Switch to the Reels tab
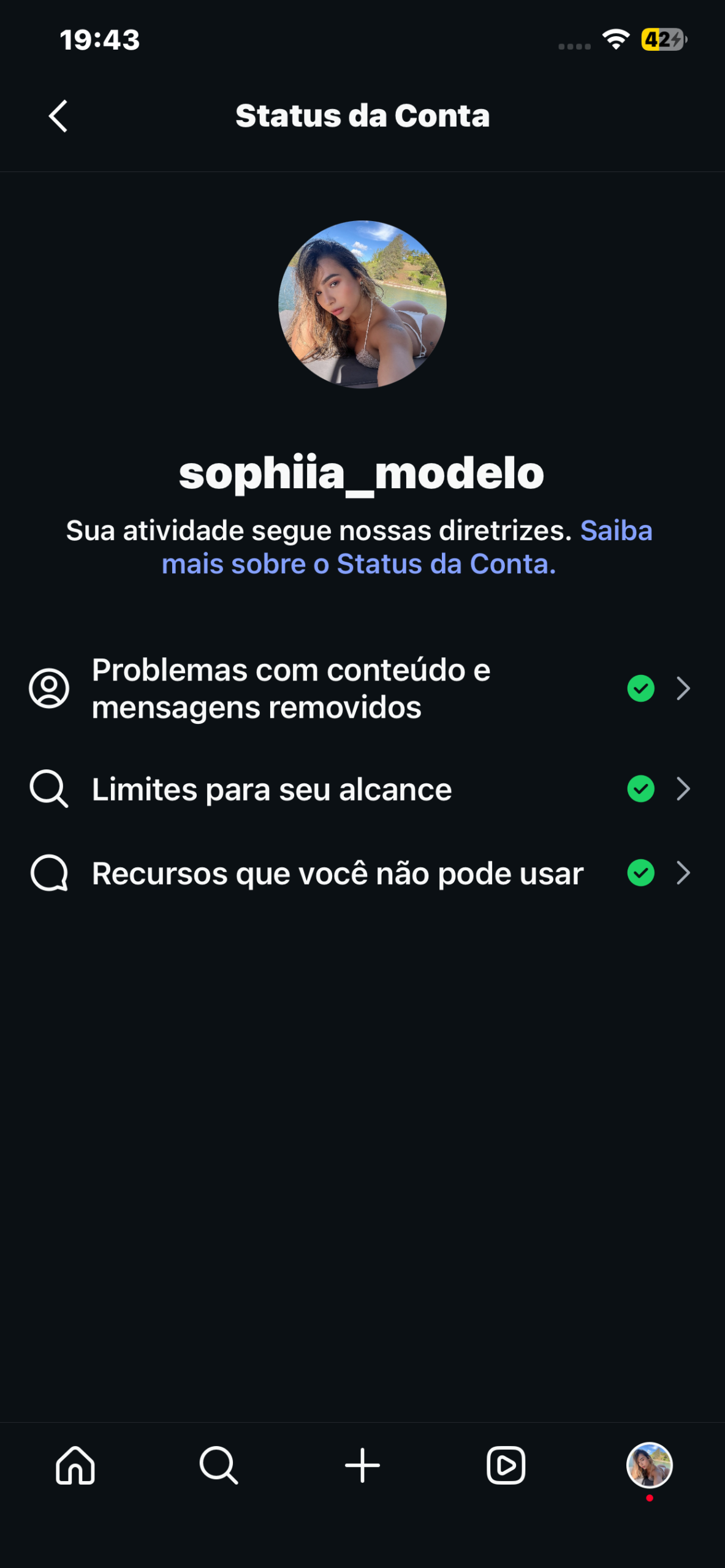 tap(506, 1465)
